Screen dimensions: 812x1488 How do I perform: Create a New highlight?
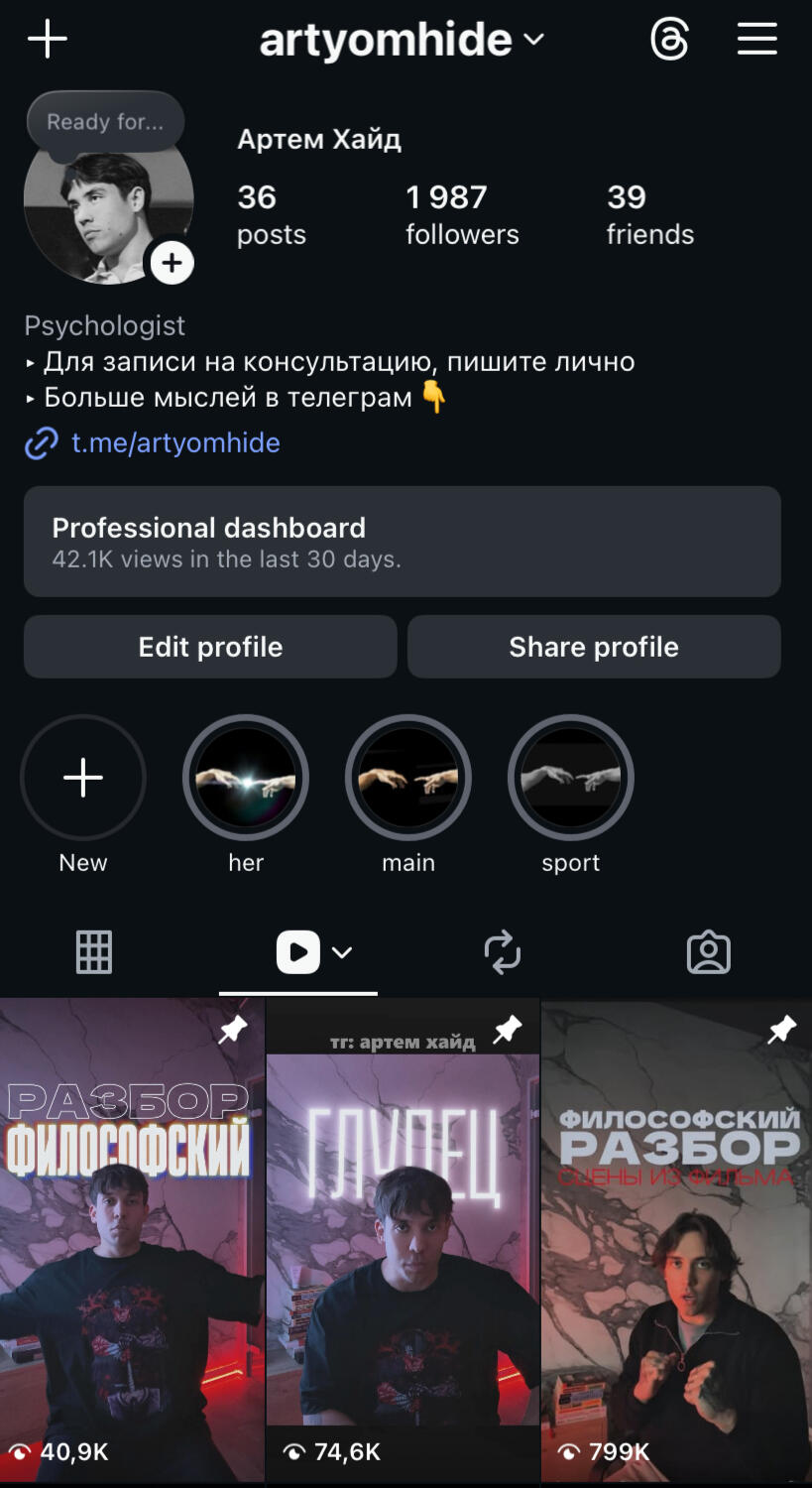click(x=83, y=778)
